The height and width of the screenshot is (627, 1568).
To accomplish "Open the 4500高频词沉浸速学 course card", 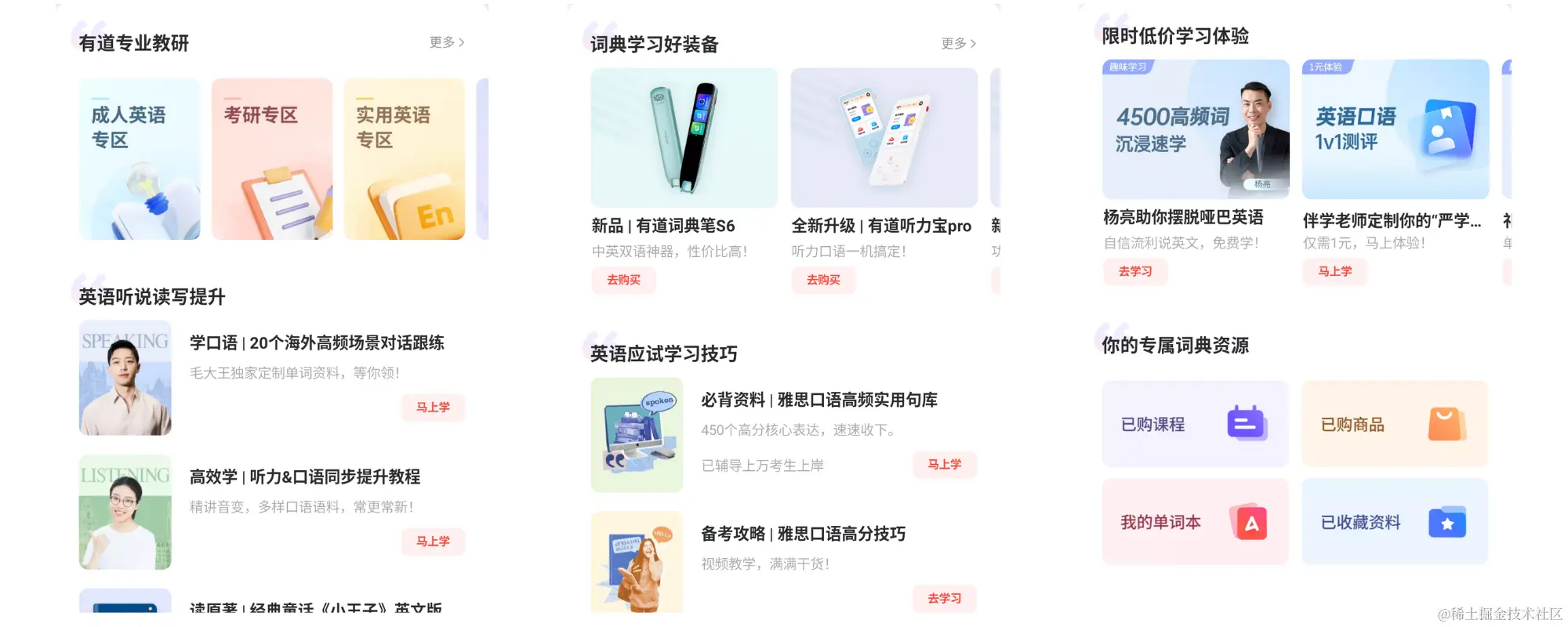I will [x=1196, y=129].
